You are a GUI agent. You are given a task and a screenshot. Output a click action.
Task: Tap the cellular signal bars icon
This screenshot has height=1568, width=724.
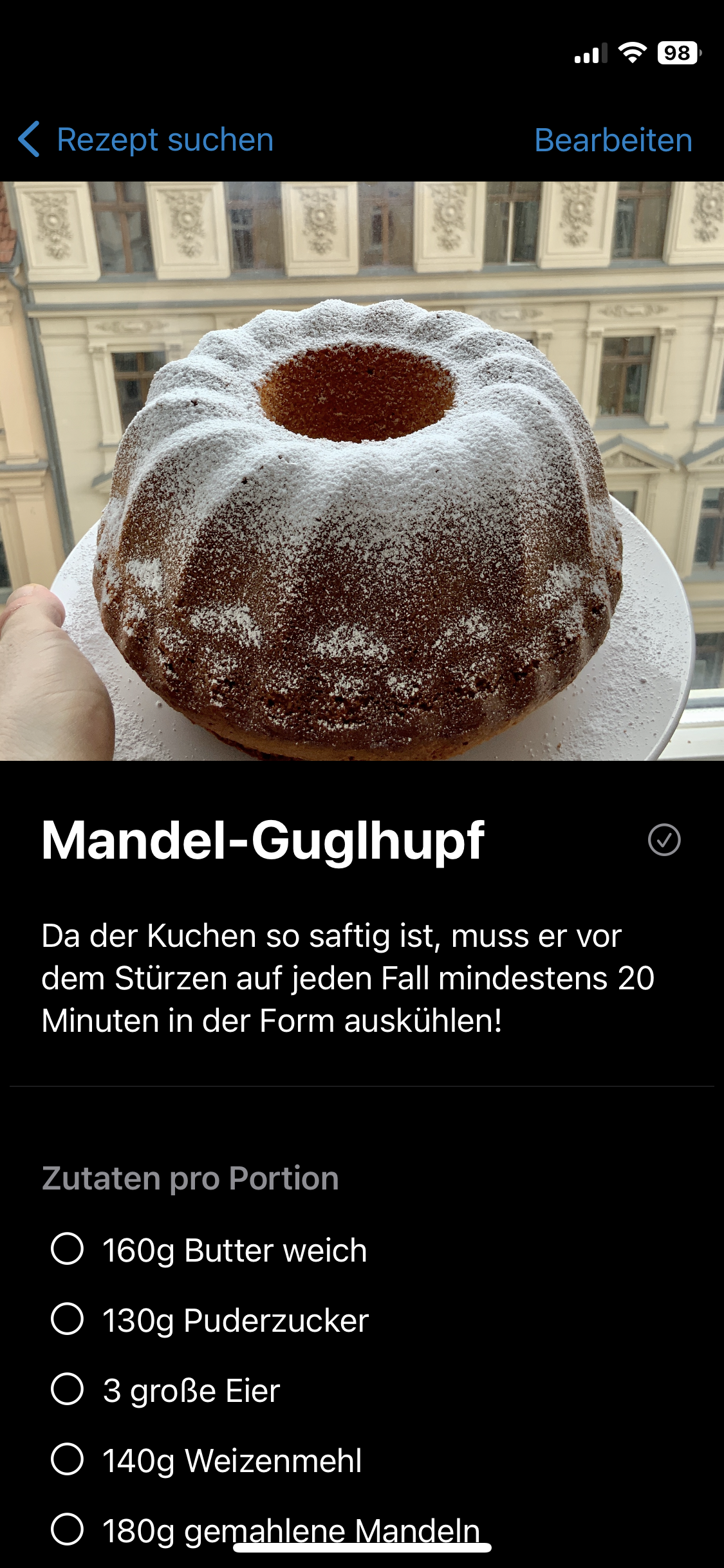589,54
